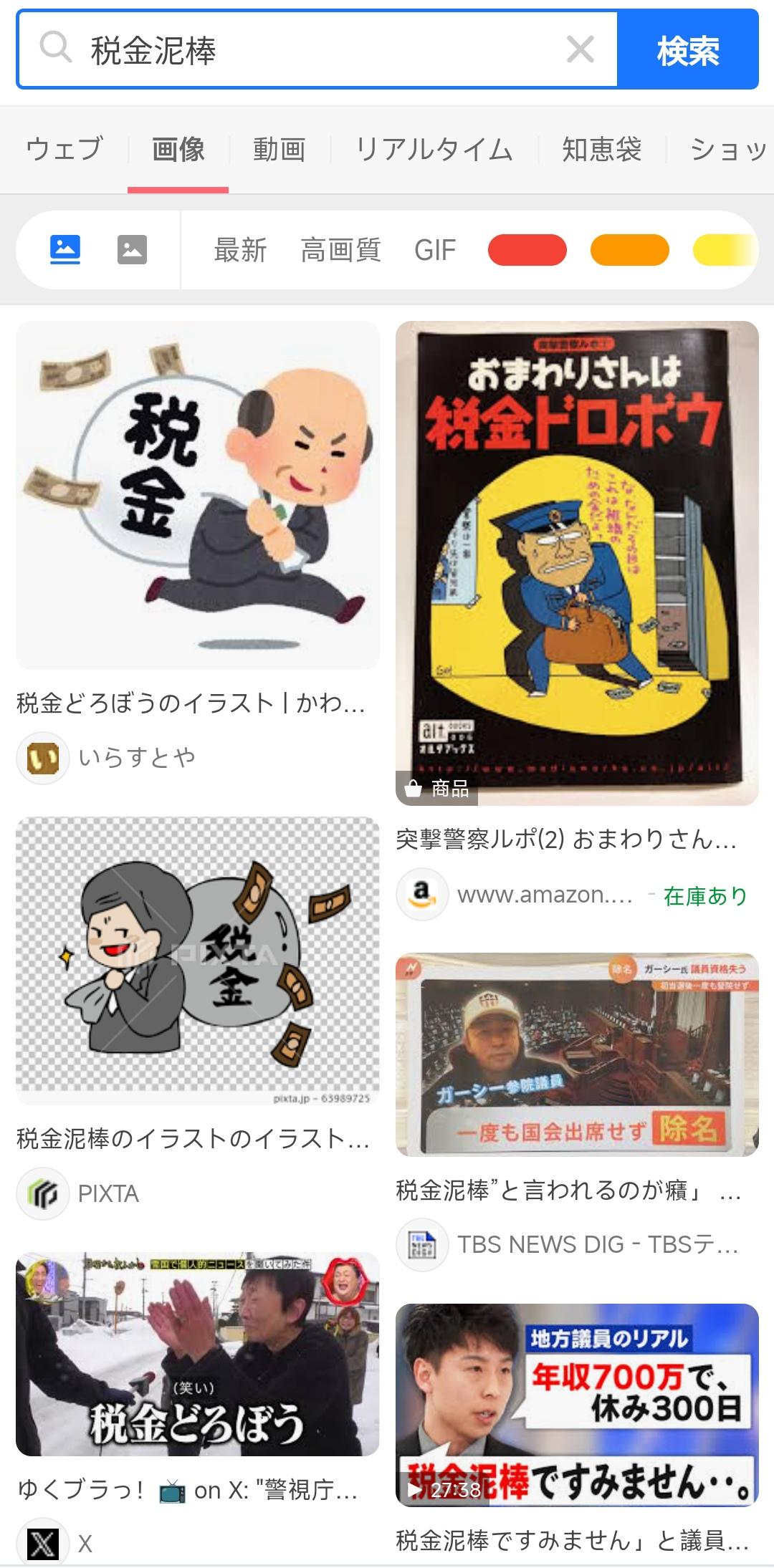Filter images by orange color
Screen dimensions: 774x1568
[x=629, y=250]
